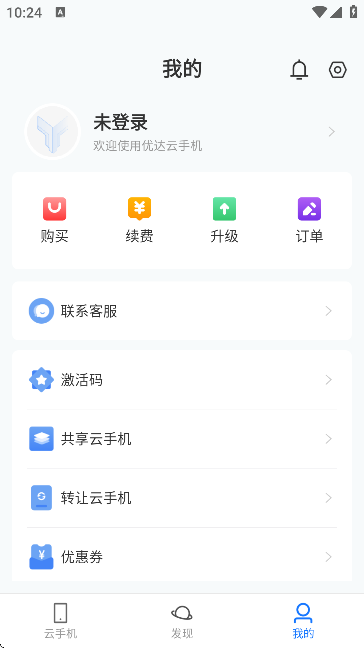Viewport: 364px width, 648px height.
Task: Open 联系客服 customer service
Action: click(x=182, y=311)
